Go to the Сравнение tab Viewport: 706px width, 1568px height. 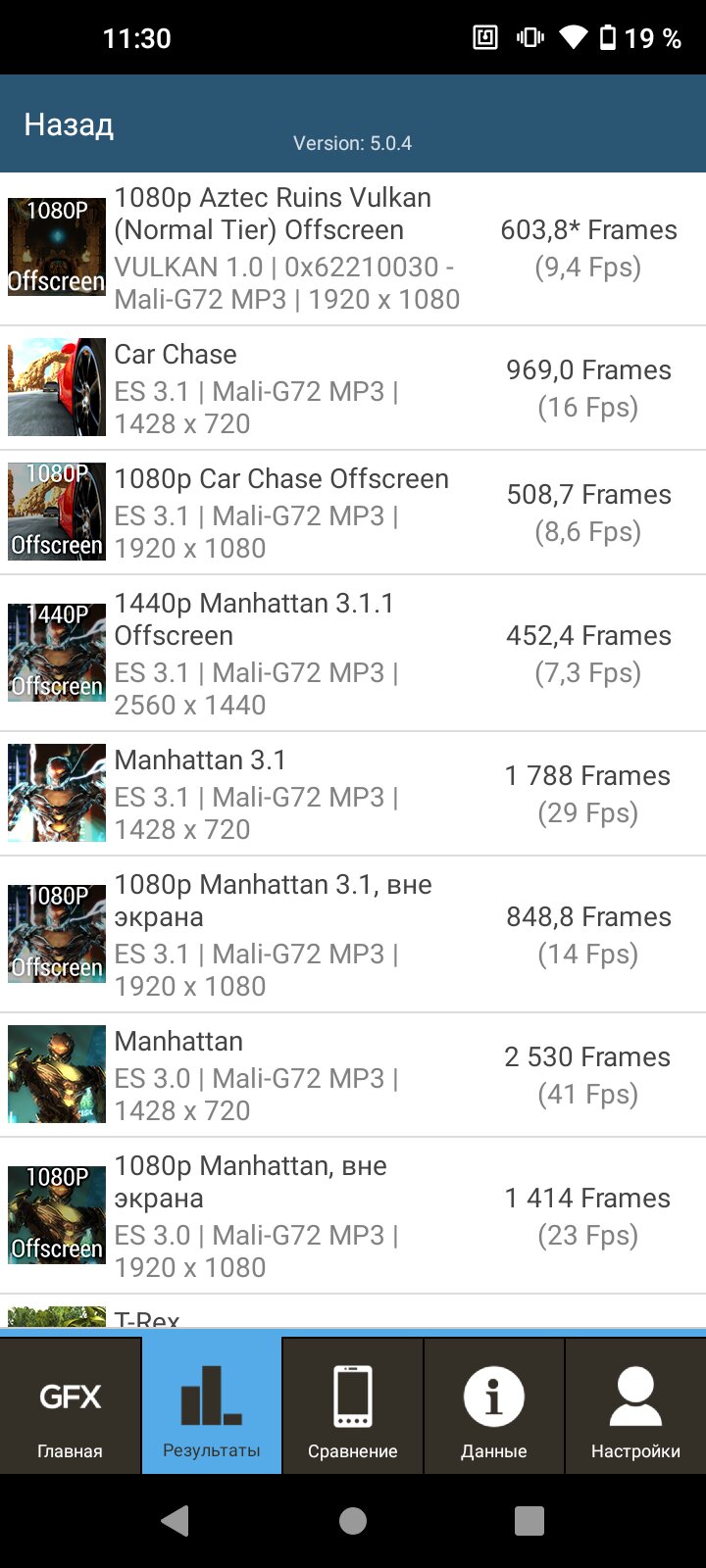pyautogui.click(x=353, y=1405)
